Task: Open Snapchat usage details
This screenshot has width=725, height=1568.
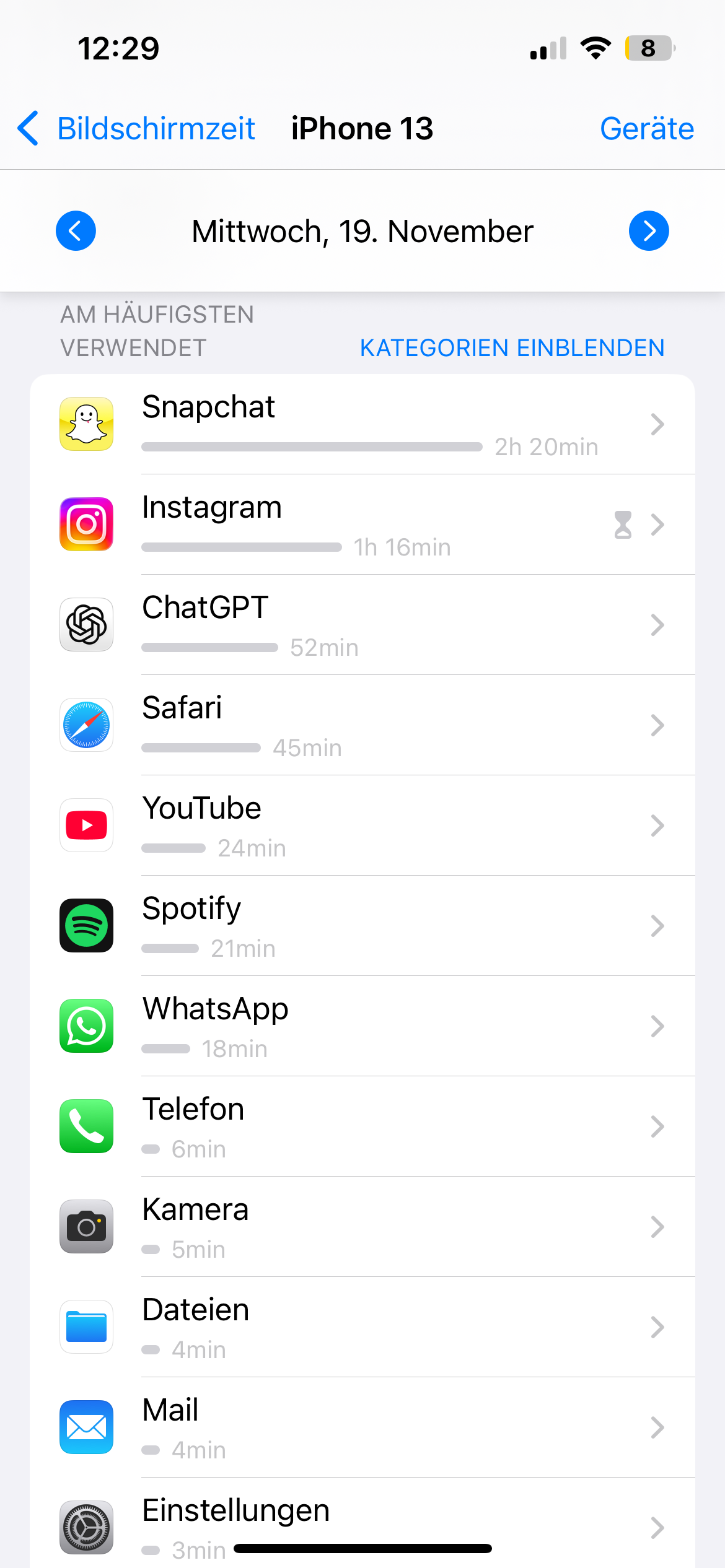Action: pos(362,425)
